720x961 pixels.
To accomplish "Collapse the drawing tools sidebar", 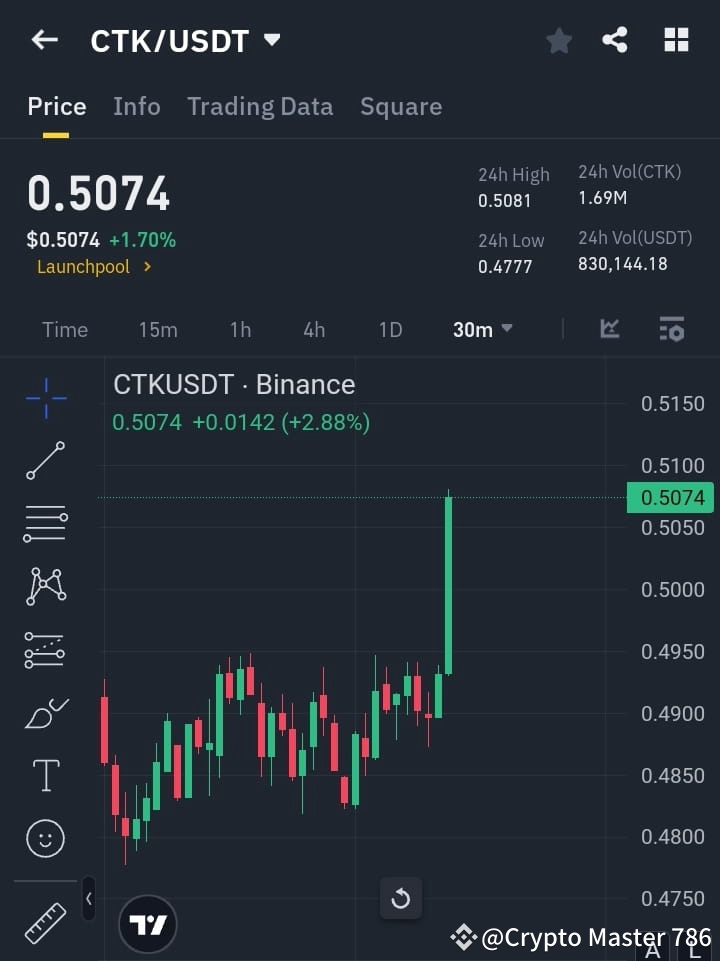I will point(88,898).
